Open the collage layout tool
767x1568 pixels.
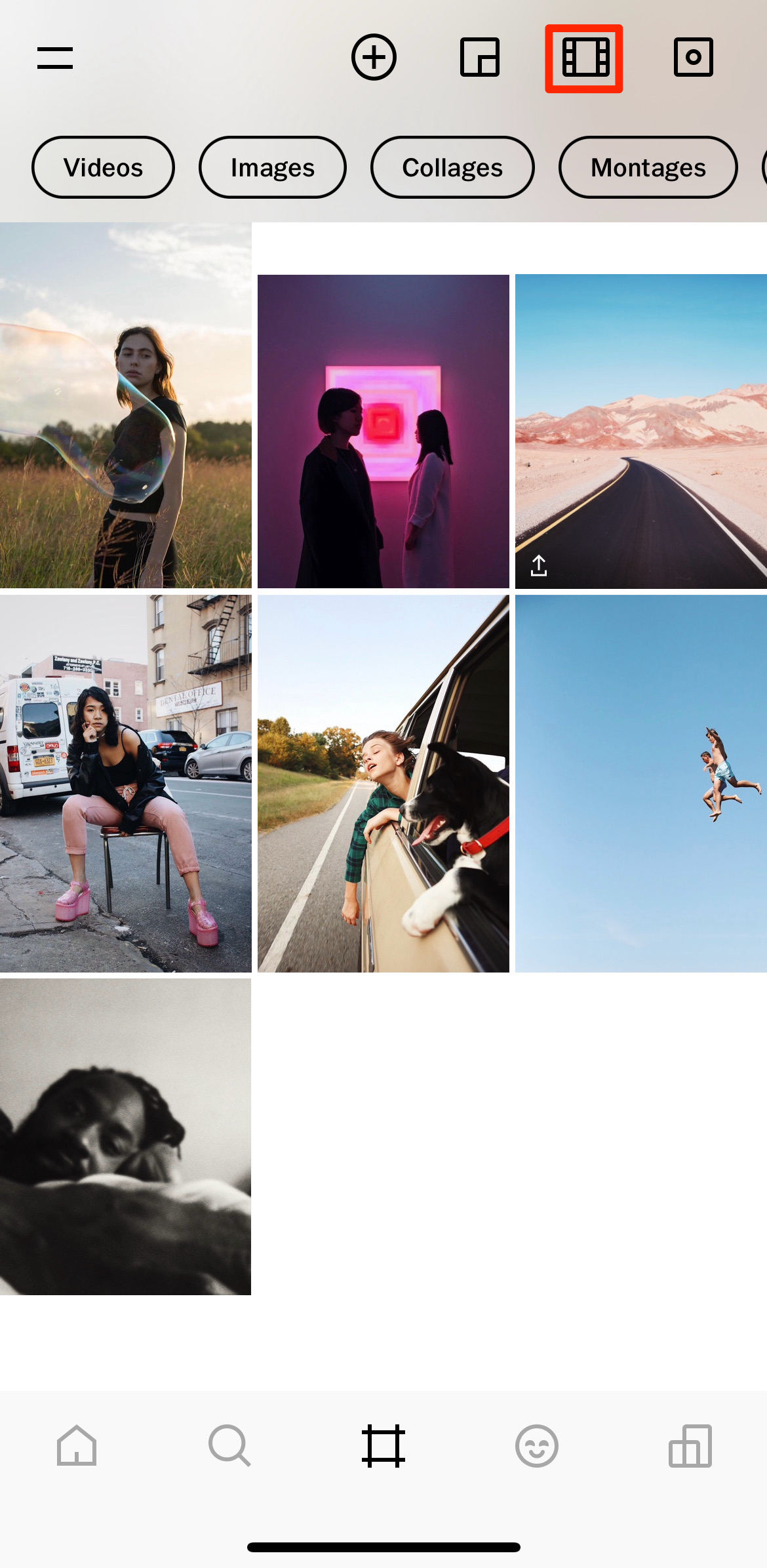(x=480, y=58)
